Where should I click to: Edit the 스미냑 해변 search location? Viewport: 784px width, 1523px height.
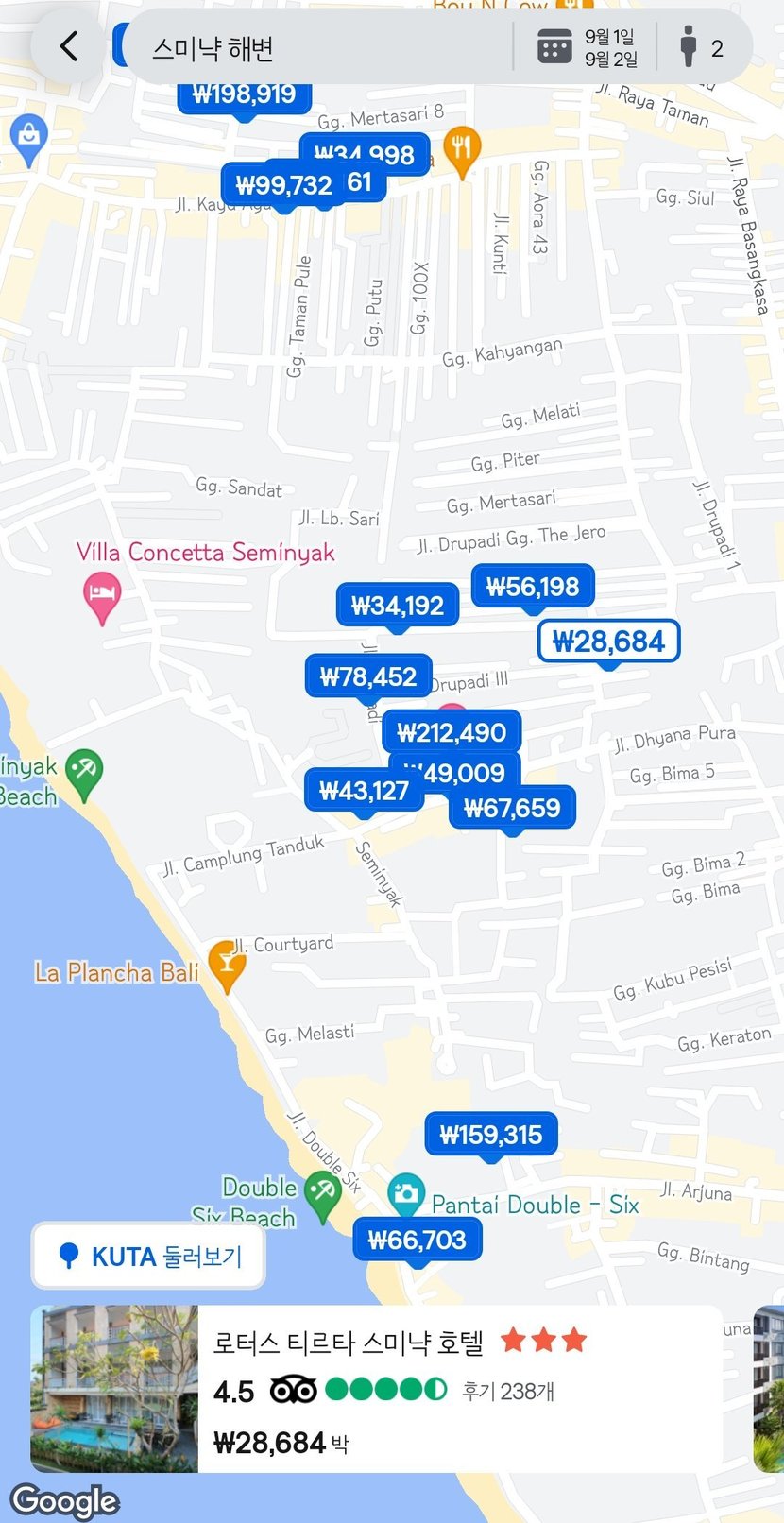pyautogui.click(x=312, y=47)
